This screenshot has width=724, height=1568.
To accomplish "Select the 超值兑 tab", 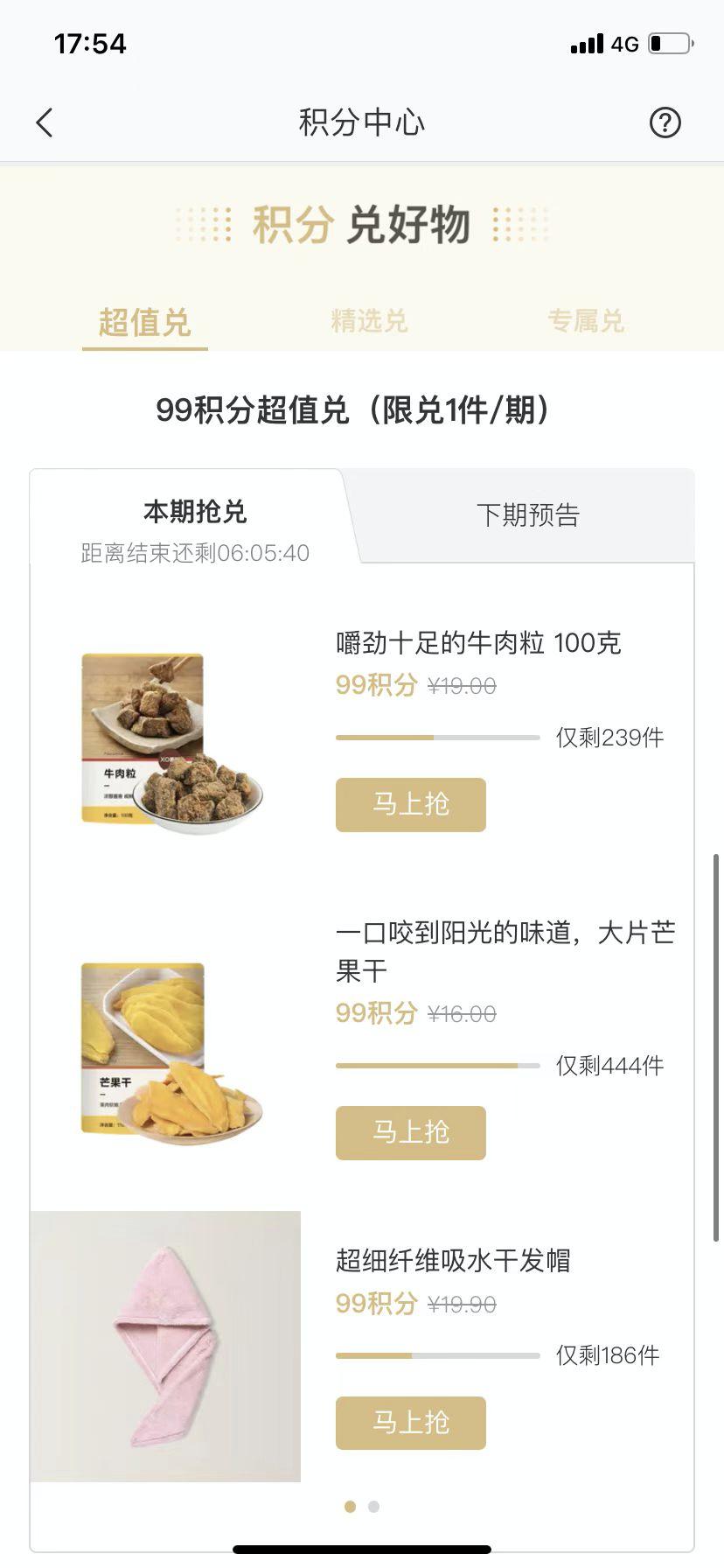I will (x=144, y=321).
